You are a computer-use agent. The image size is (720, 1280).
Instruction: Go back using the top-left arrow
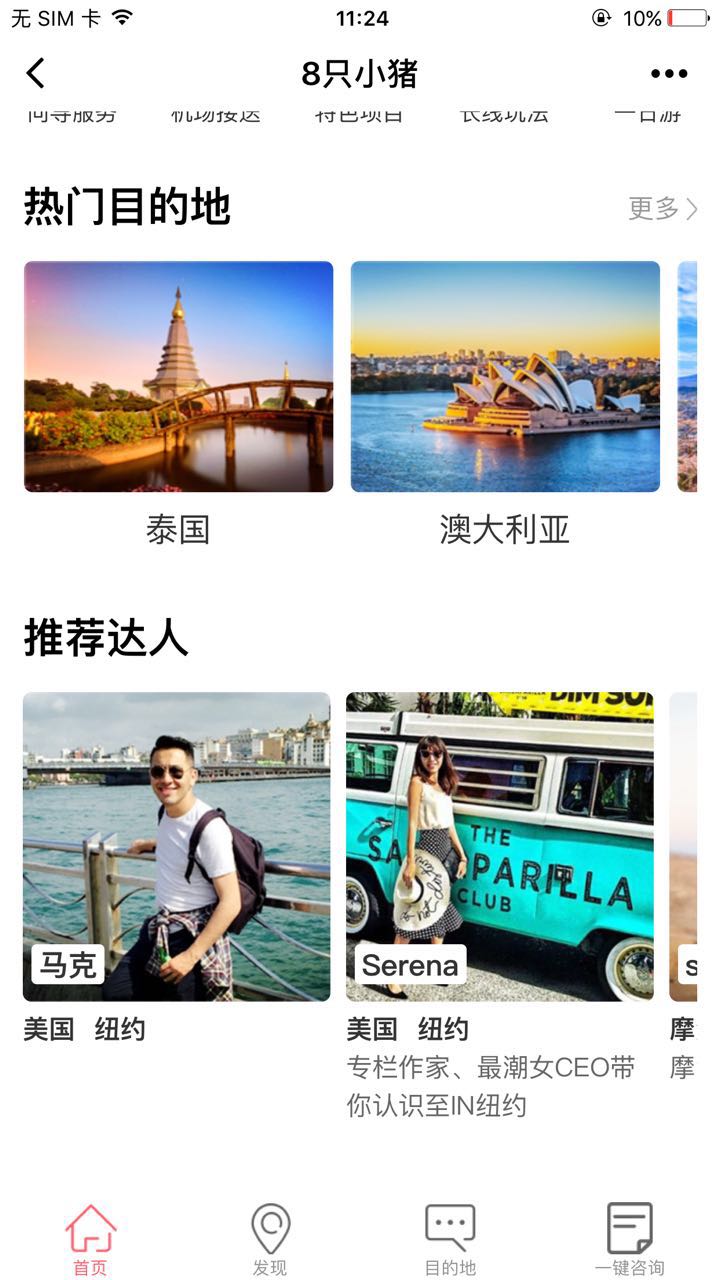36,73
